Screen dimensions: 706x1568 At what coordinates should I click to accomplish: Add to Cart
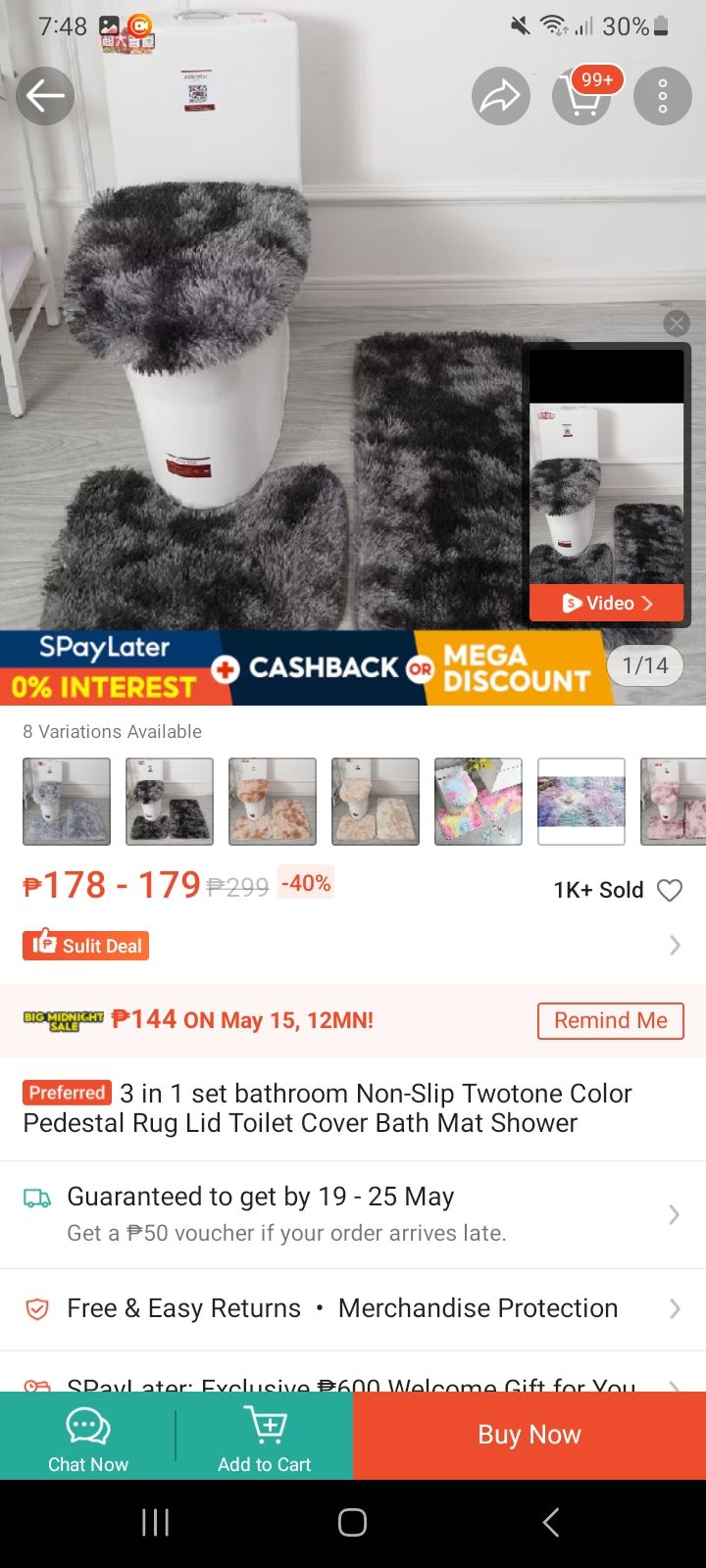pos(265,1436)
